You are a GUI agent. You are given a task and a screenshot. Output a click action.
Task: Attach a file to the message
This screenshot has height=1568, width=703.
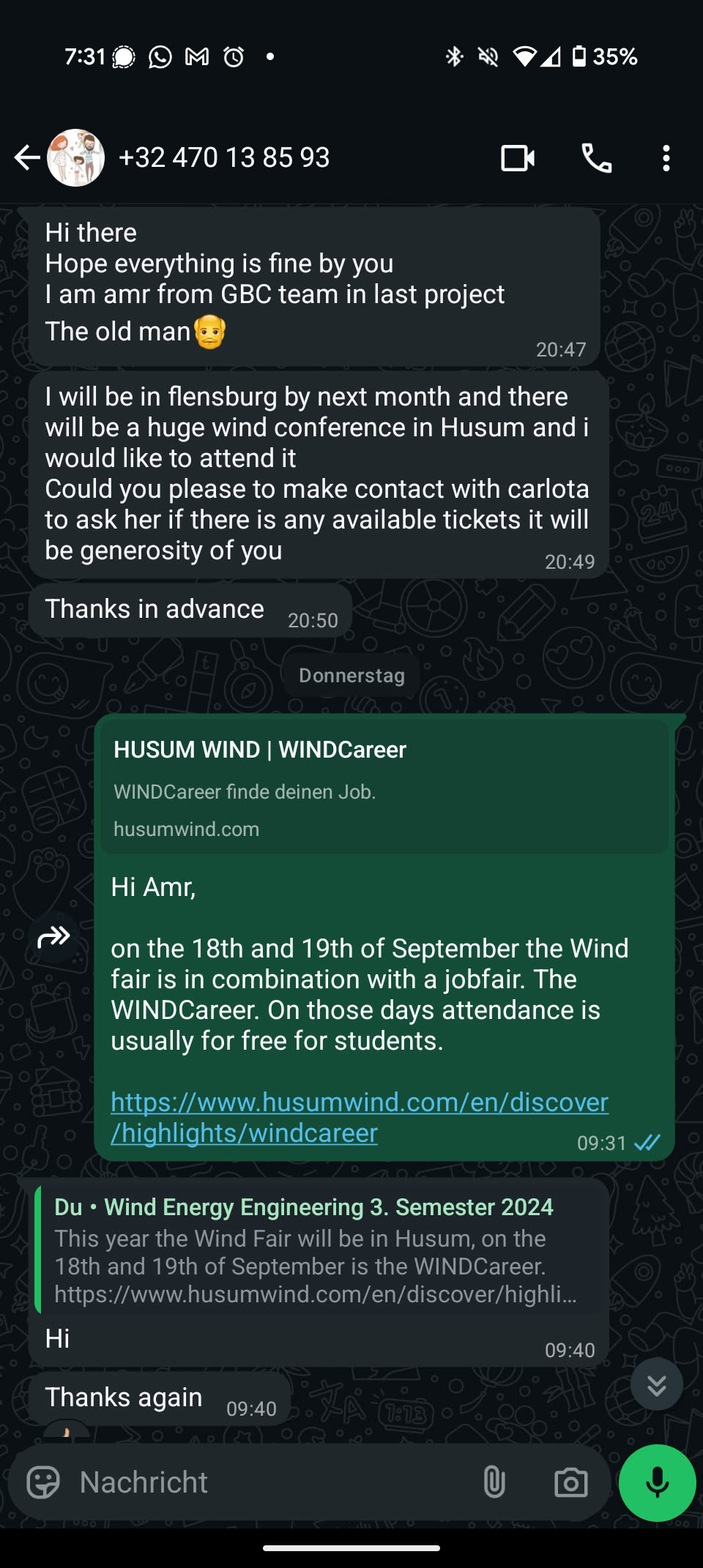(x=494, y=1483)
